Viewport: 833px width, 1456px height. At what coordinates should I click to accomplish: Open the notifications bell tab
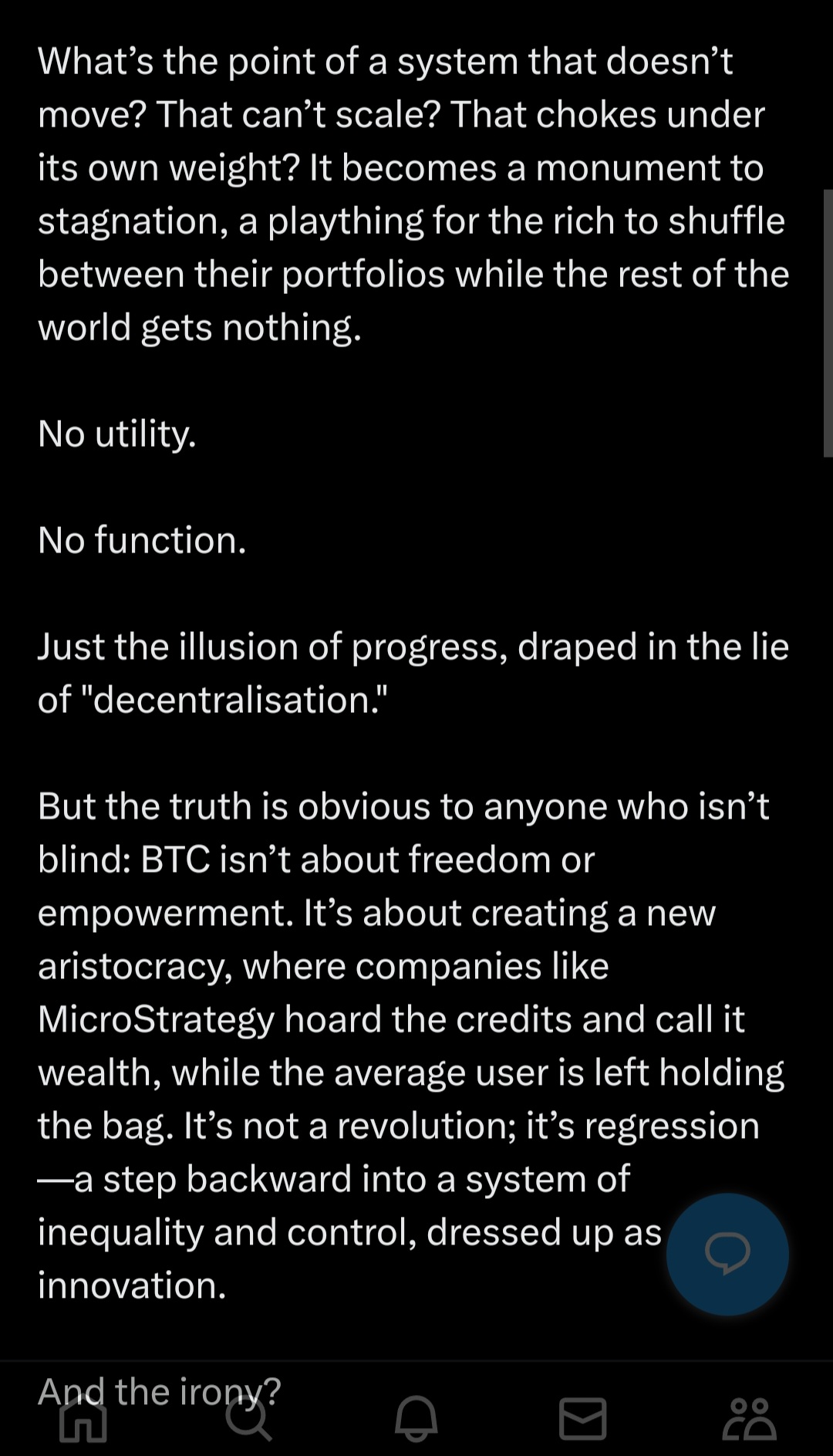click(416, 1419)
